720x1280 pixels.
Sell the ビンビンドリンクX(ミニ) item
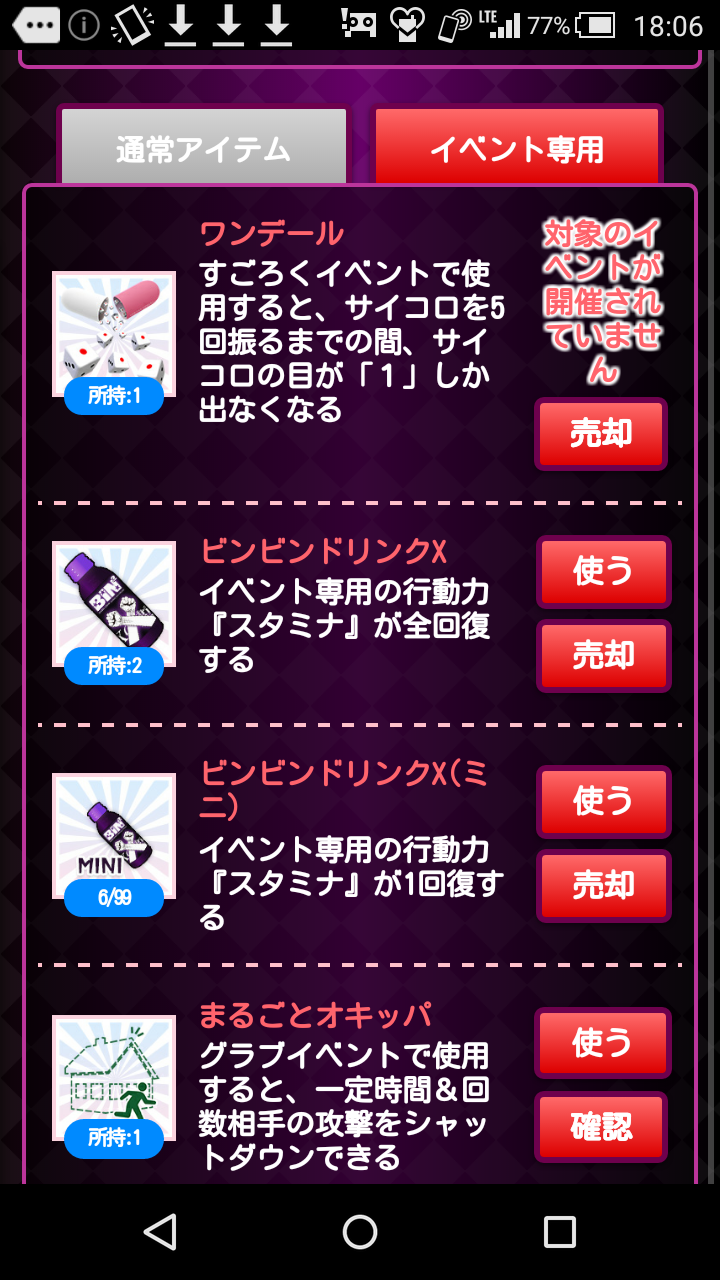603,886
